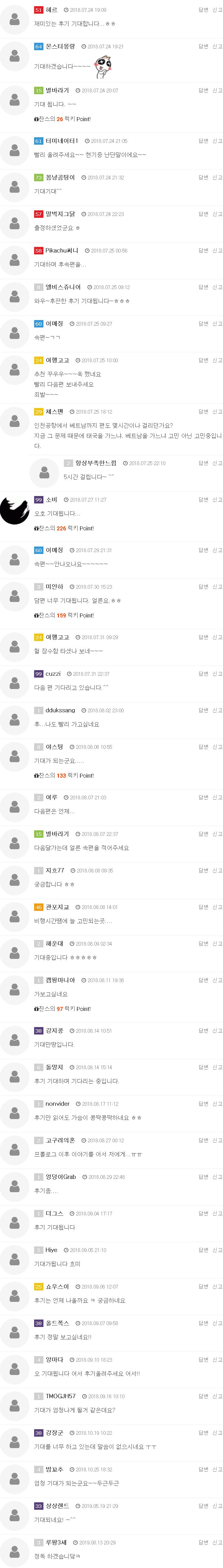The width and height of the screenshot is (223, 1568).
Task: Reply to 헤르's comment
Action: 203,10
